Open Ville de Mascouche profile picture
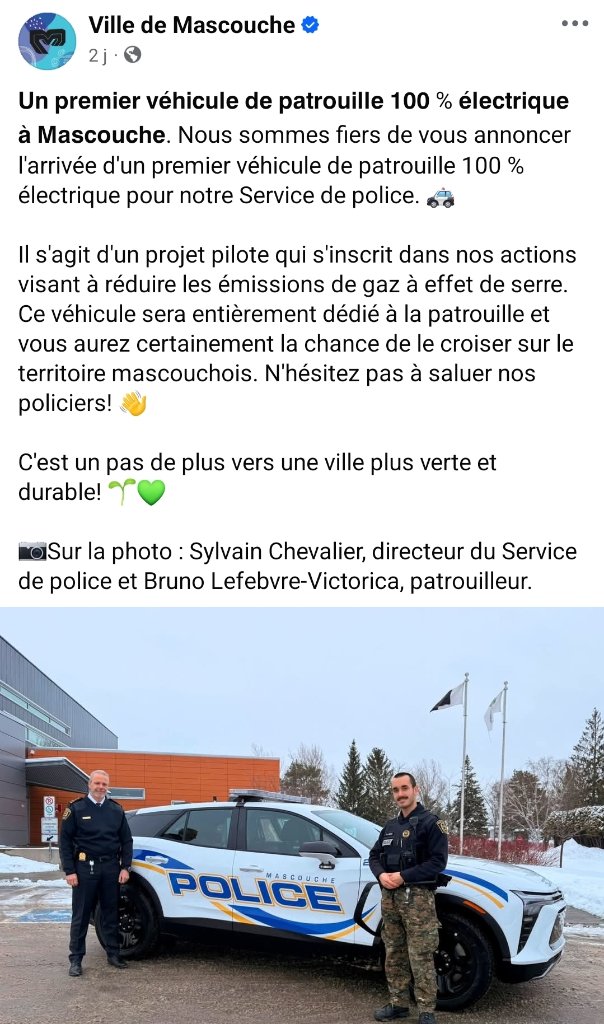 pyautogui.click(x=47, y=41)
